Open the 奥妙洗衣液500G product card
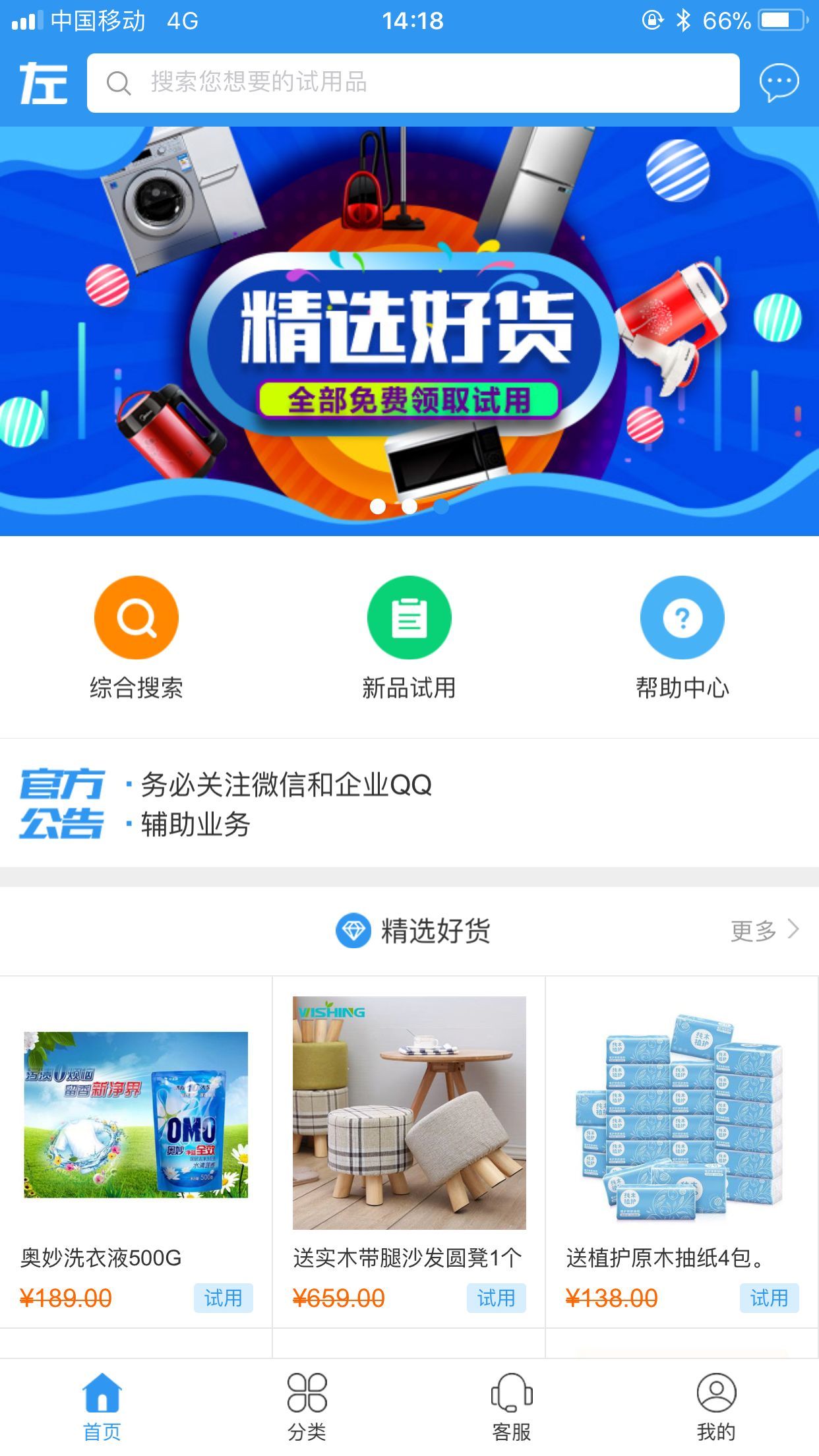Viewport: 819px width, 1456px height. pos(136,1121)
